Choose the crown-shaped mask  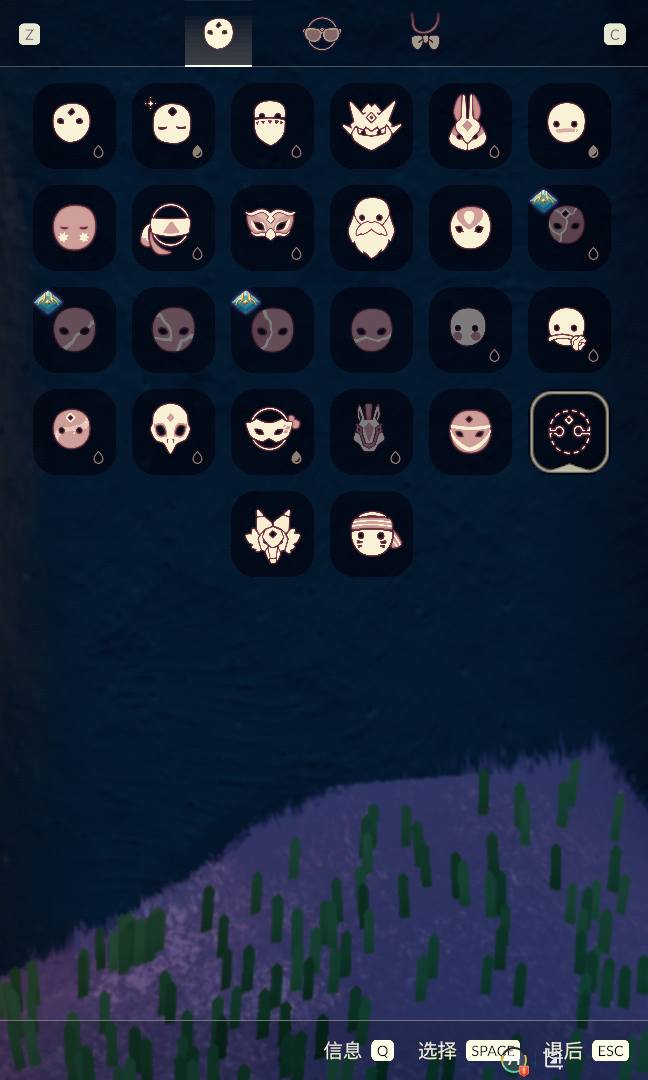tap(371, 126)
